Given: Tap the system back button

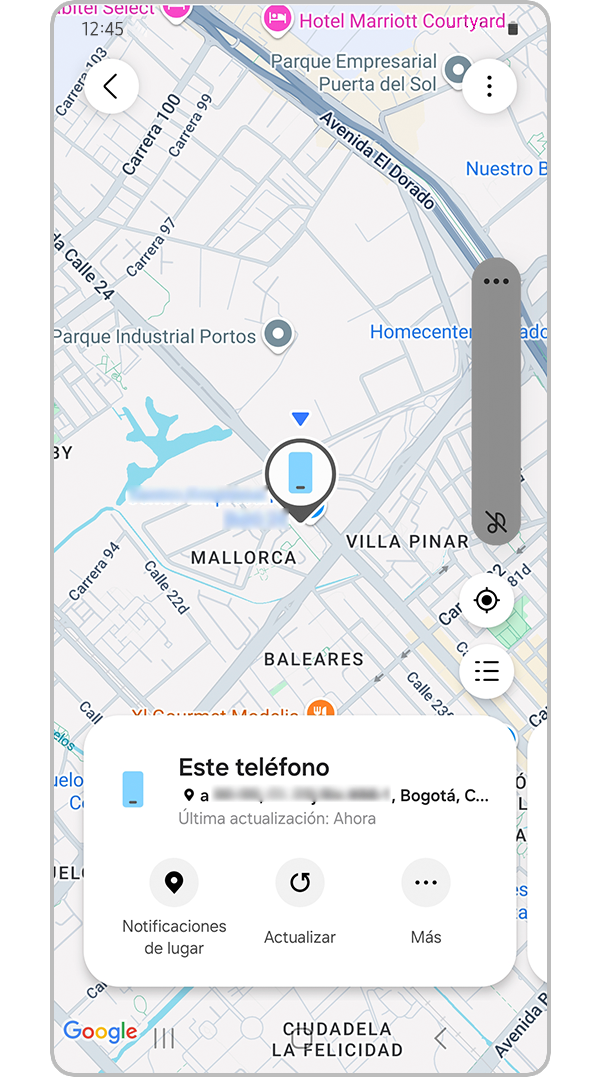Looking at the screenshot, I should coord(440,1039).
